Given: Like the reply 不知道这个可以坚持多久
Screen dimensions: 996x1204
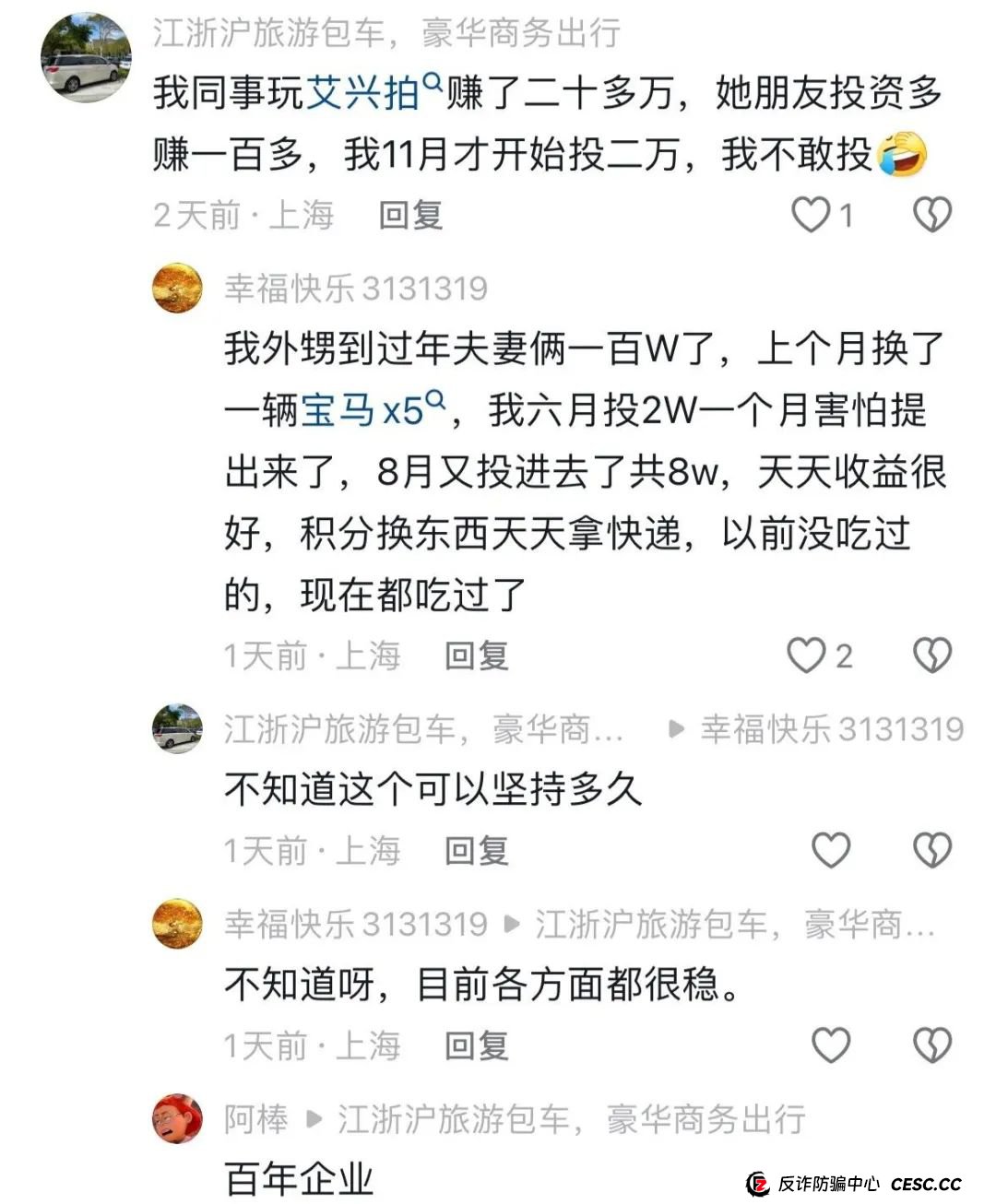Looking at the screenshot, I should coord(830,850).
